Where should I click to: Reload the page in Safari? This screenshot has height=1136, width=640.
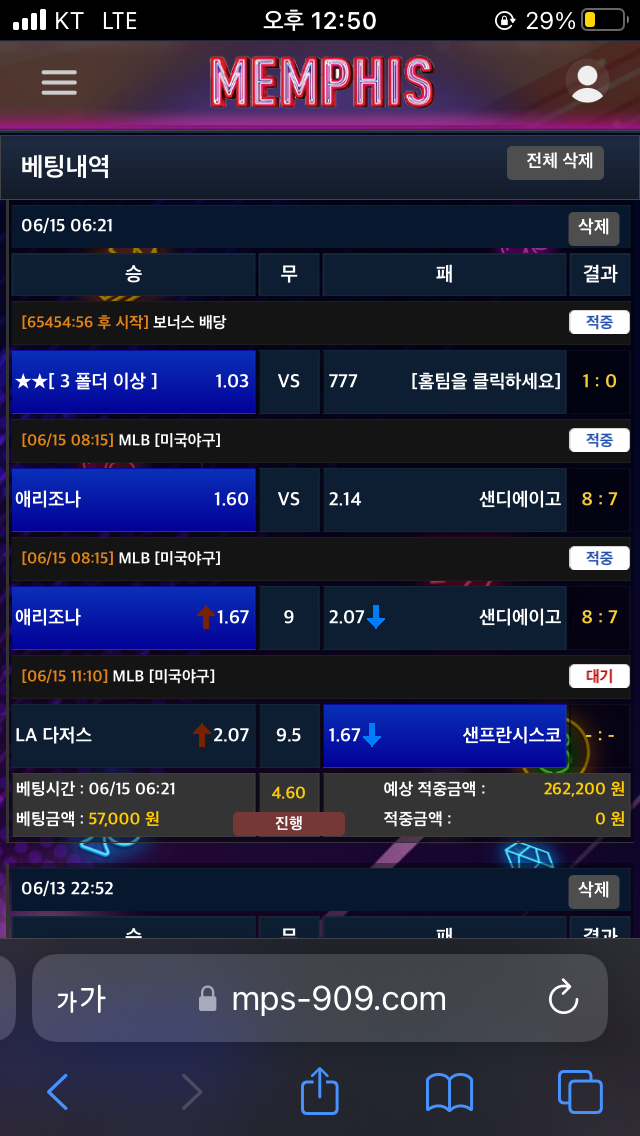[564, 997]
